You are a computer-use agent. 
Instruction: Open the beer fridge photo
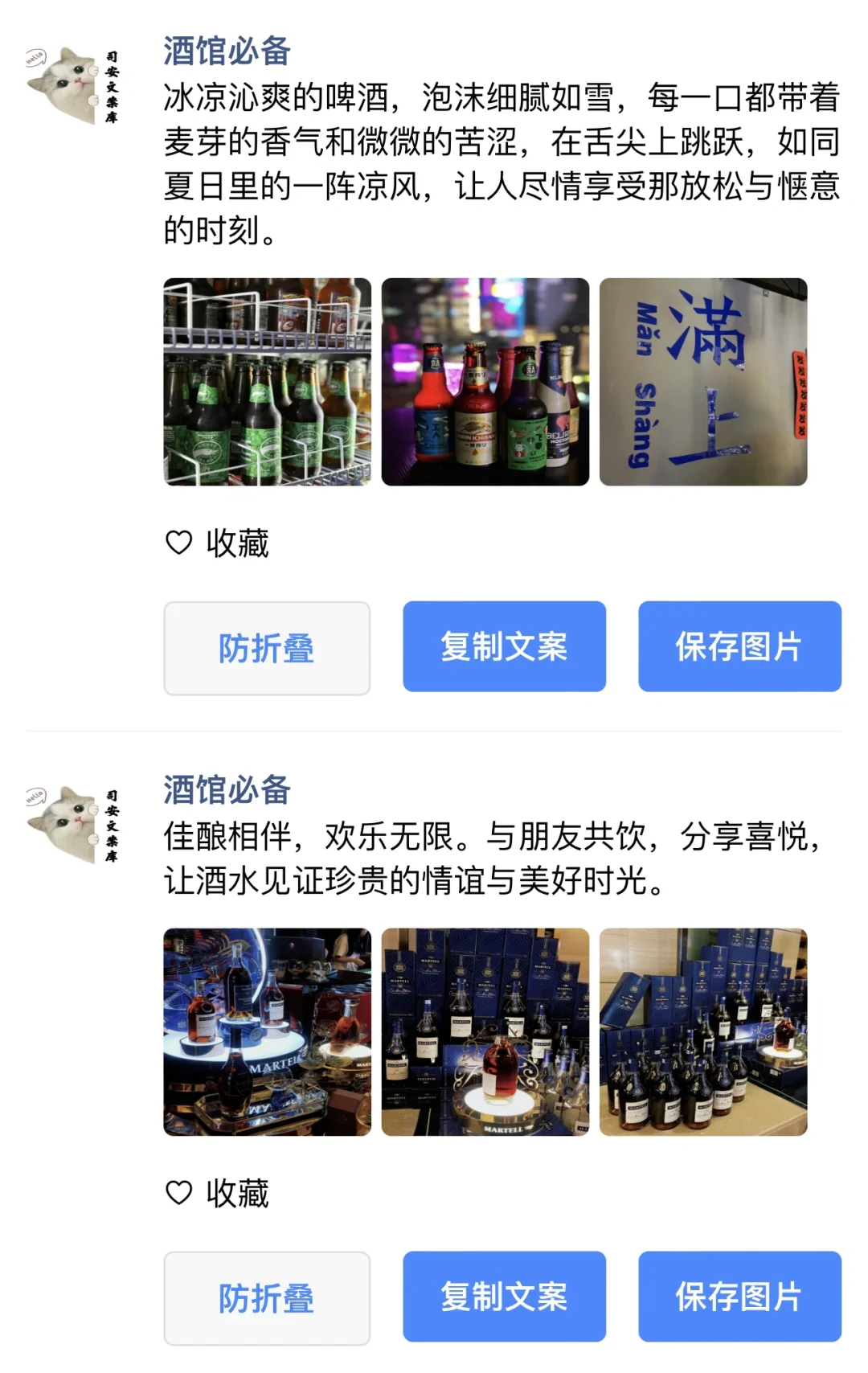267,382
